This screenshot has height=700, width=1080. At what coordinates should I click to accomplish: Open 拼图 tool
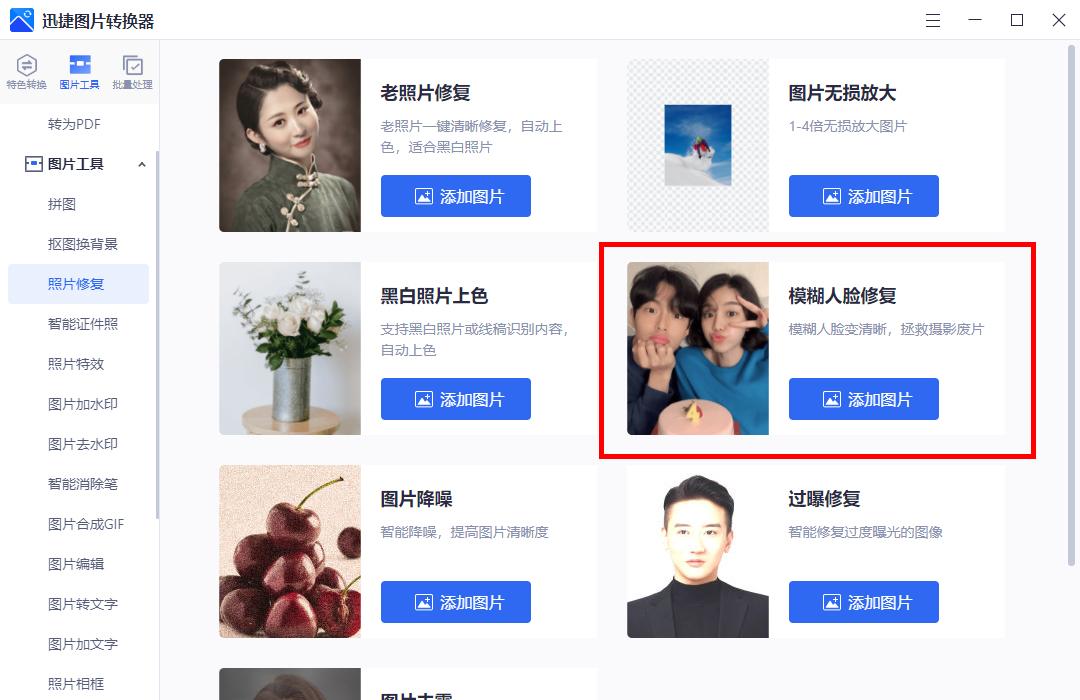click(x=62, y=204)
